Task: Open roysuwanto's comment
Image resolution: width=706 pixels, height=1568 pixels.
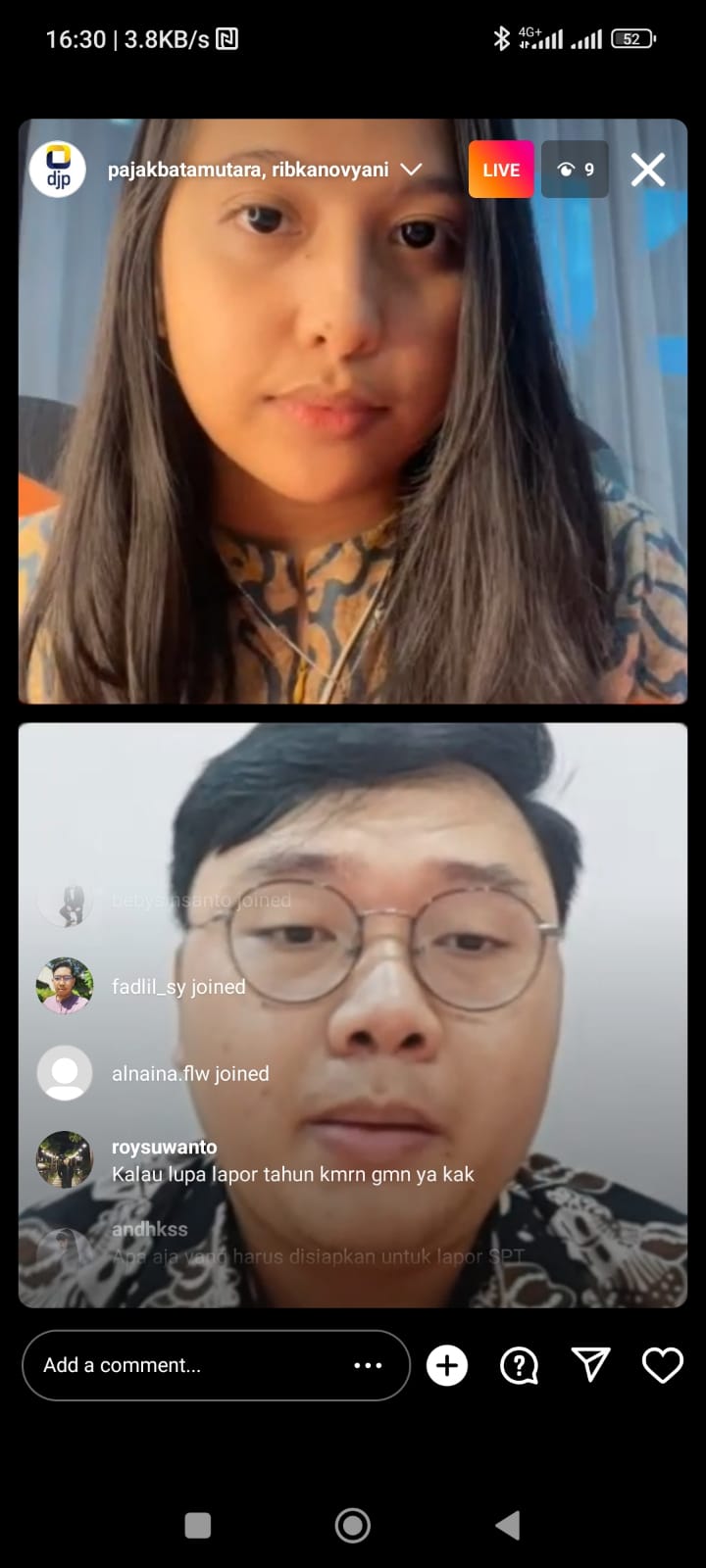Action: [x=292, y=1161]
